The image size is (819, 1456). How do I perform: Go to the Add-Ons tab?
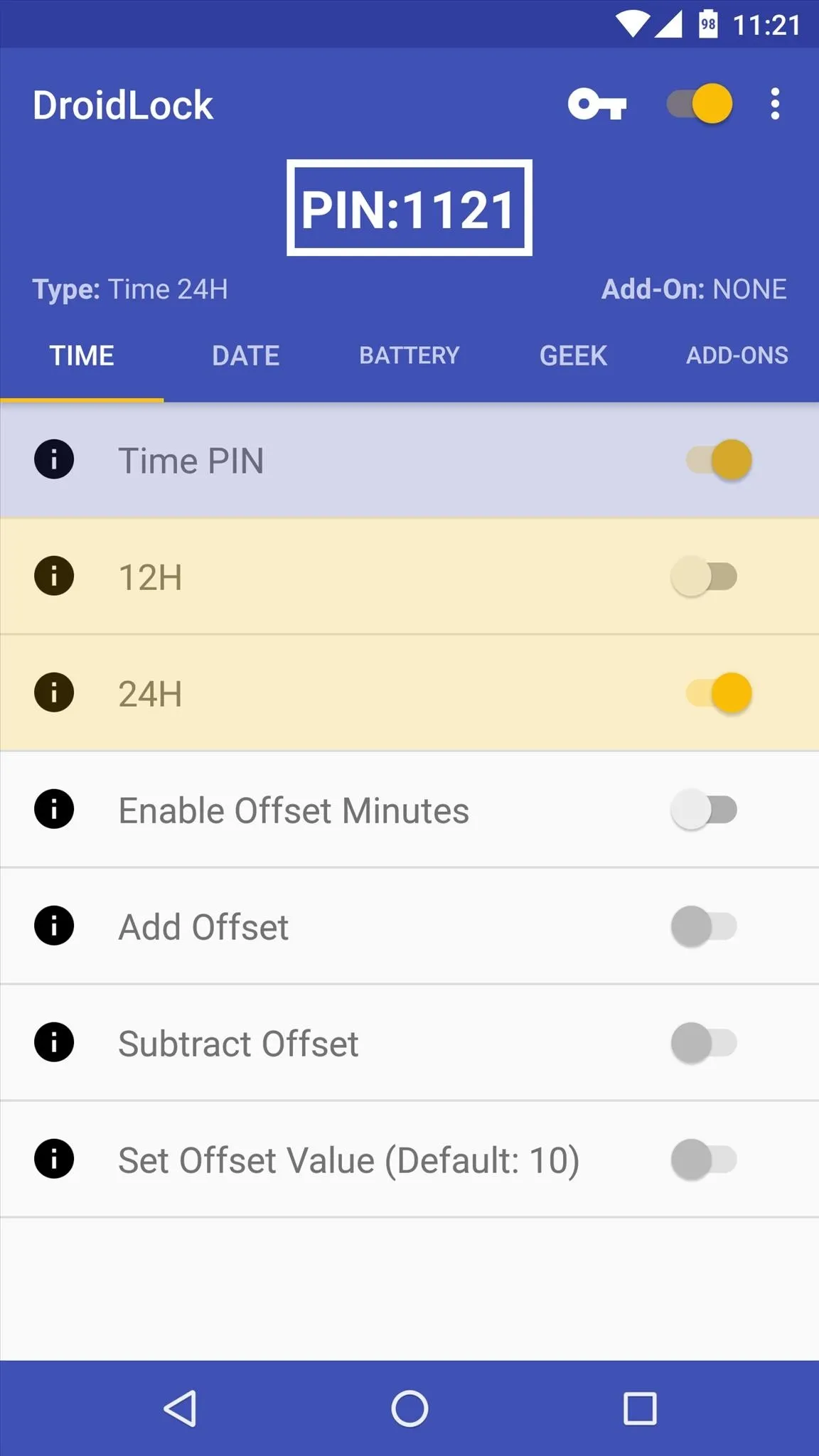[x=737, y=355]
